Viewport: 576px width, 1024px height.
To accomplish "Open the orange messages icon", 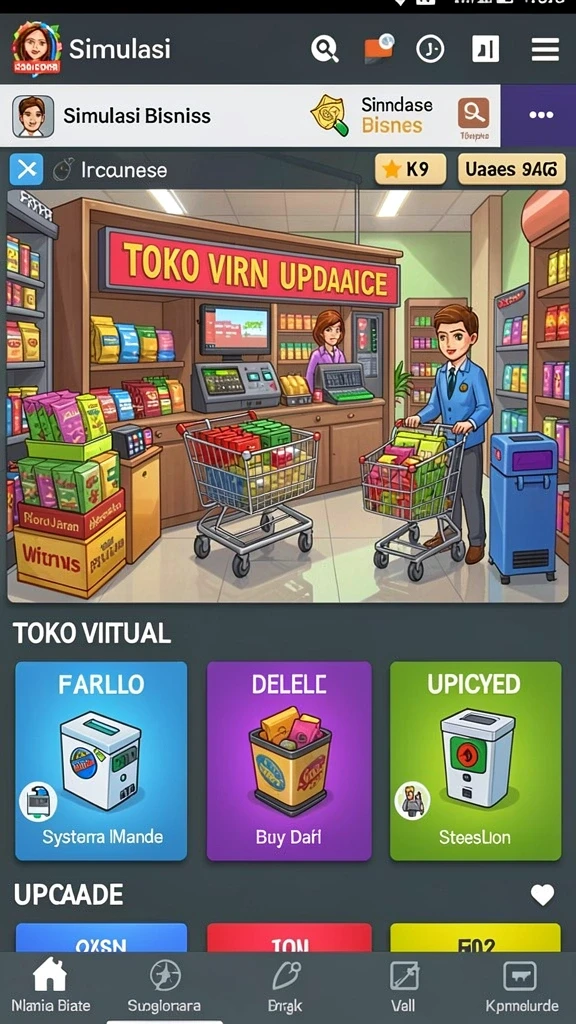I will 379,49.
